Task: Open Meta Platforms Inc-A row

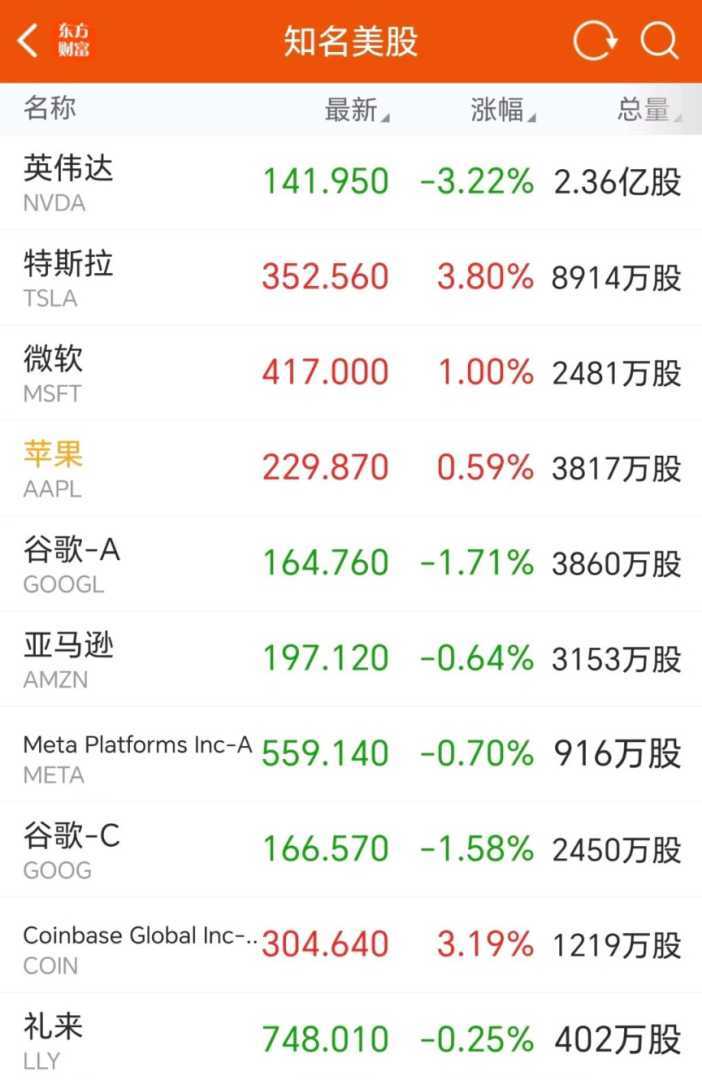Action: coord(351,755)
